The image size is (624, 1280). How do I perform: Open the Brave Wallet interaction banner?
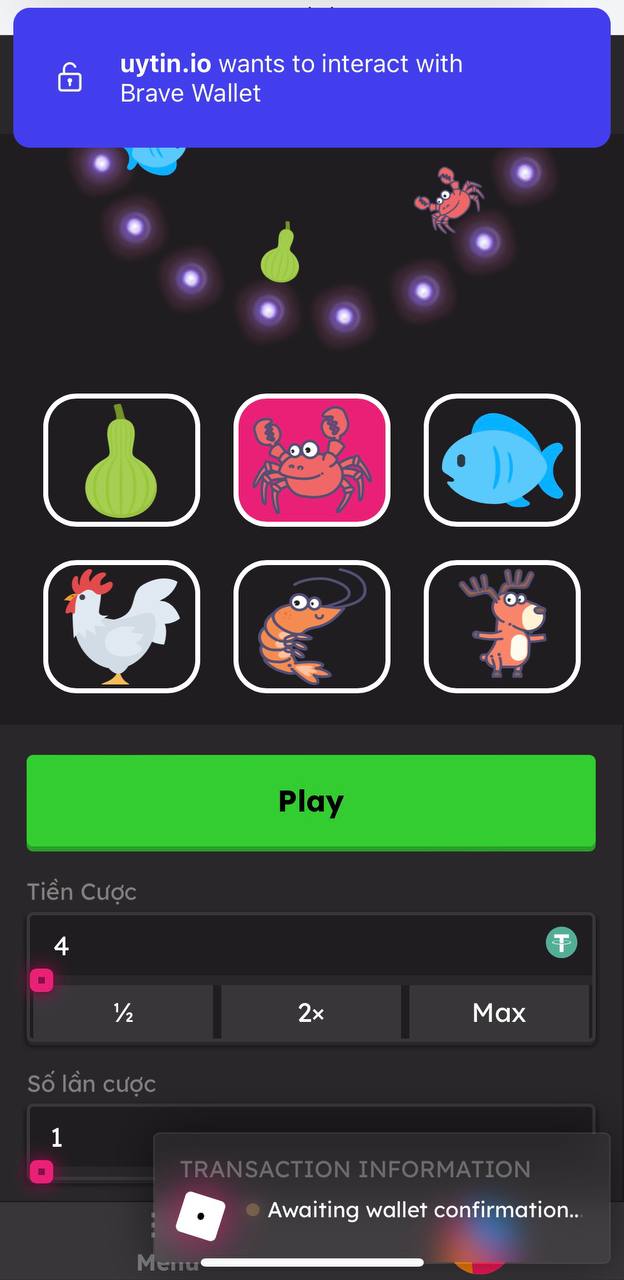(311, 78)
